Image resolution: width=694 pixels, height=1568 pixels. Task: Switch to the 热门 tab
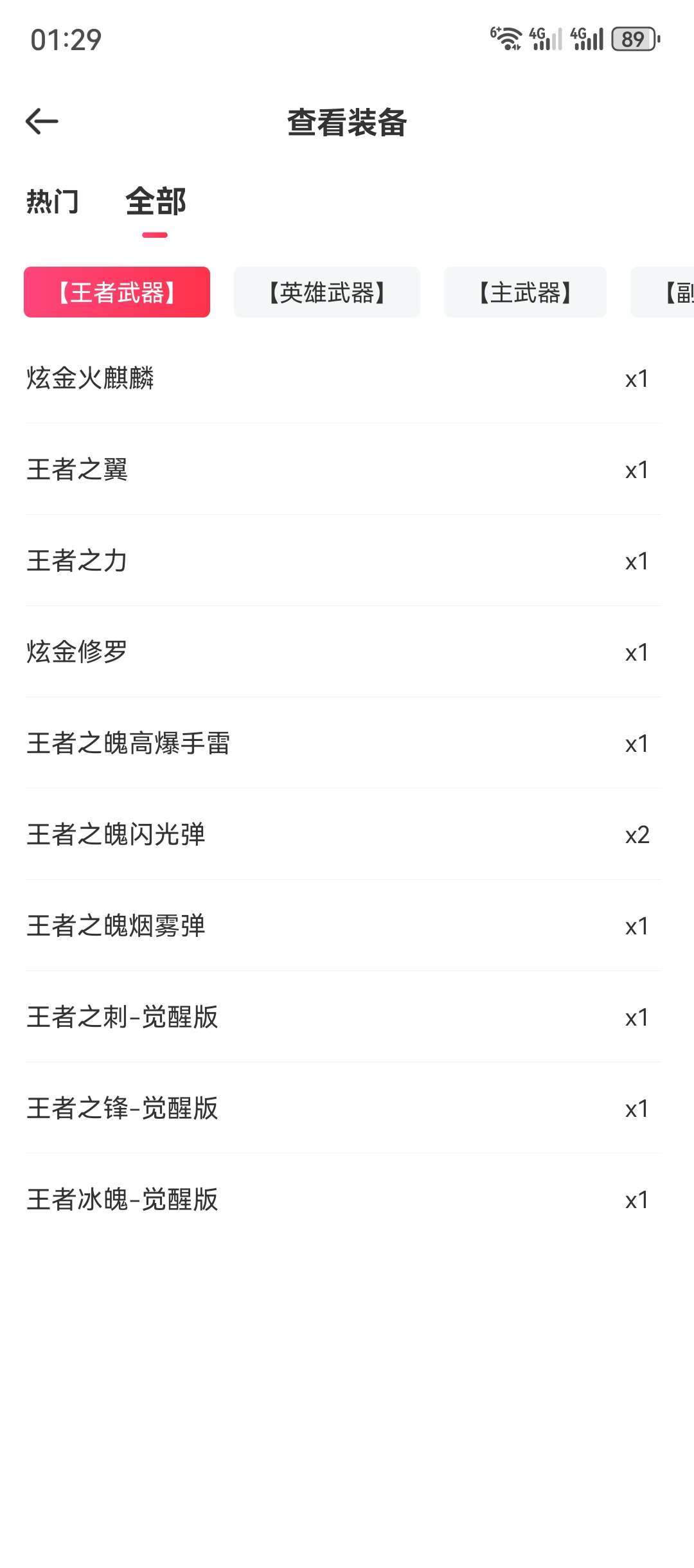(53, 202)
